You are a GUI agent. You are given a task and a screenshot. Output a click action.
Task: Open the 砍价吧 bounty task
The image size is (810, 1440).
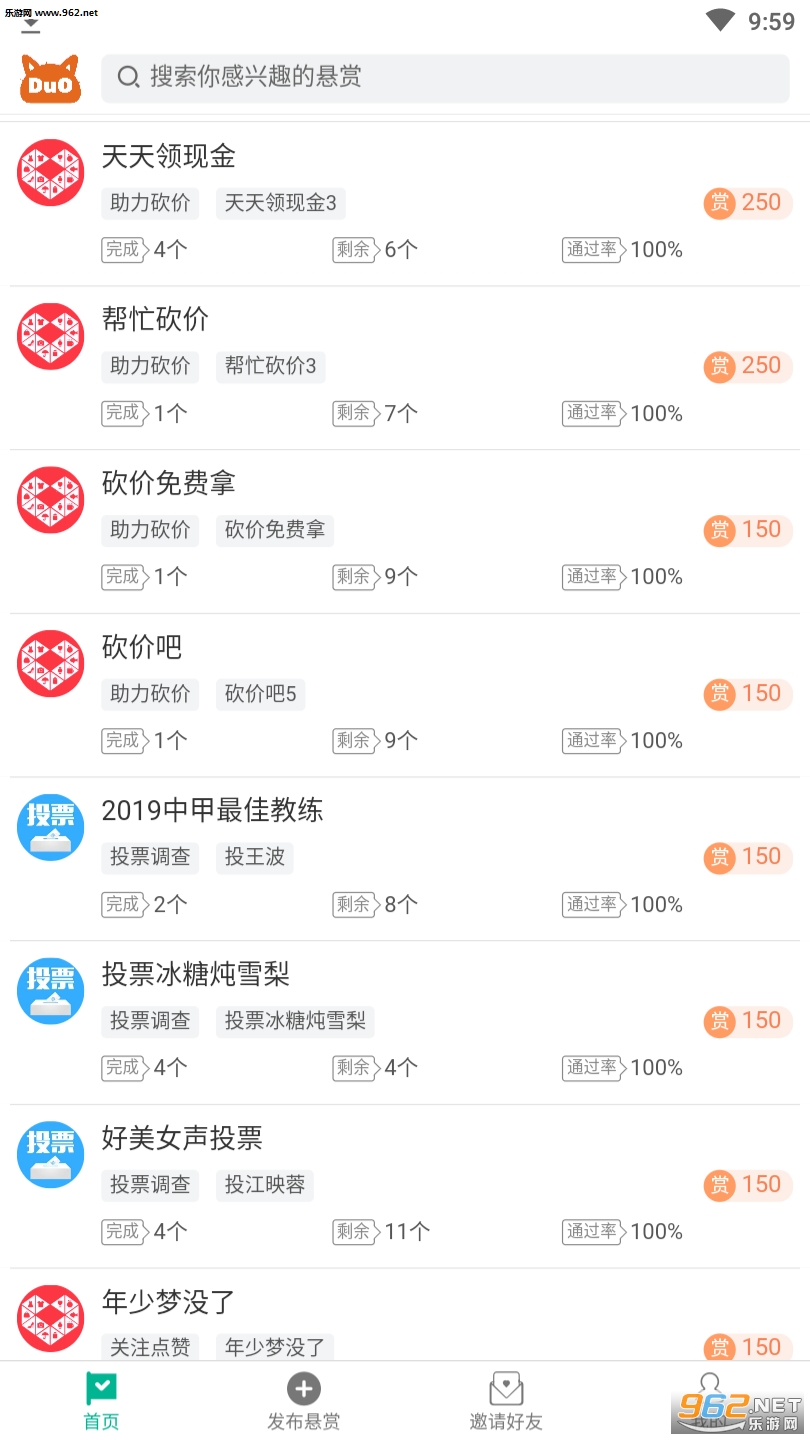[x=404, y=695]
